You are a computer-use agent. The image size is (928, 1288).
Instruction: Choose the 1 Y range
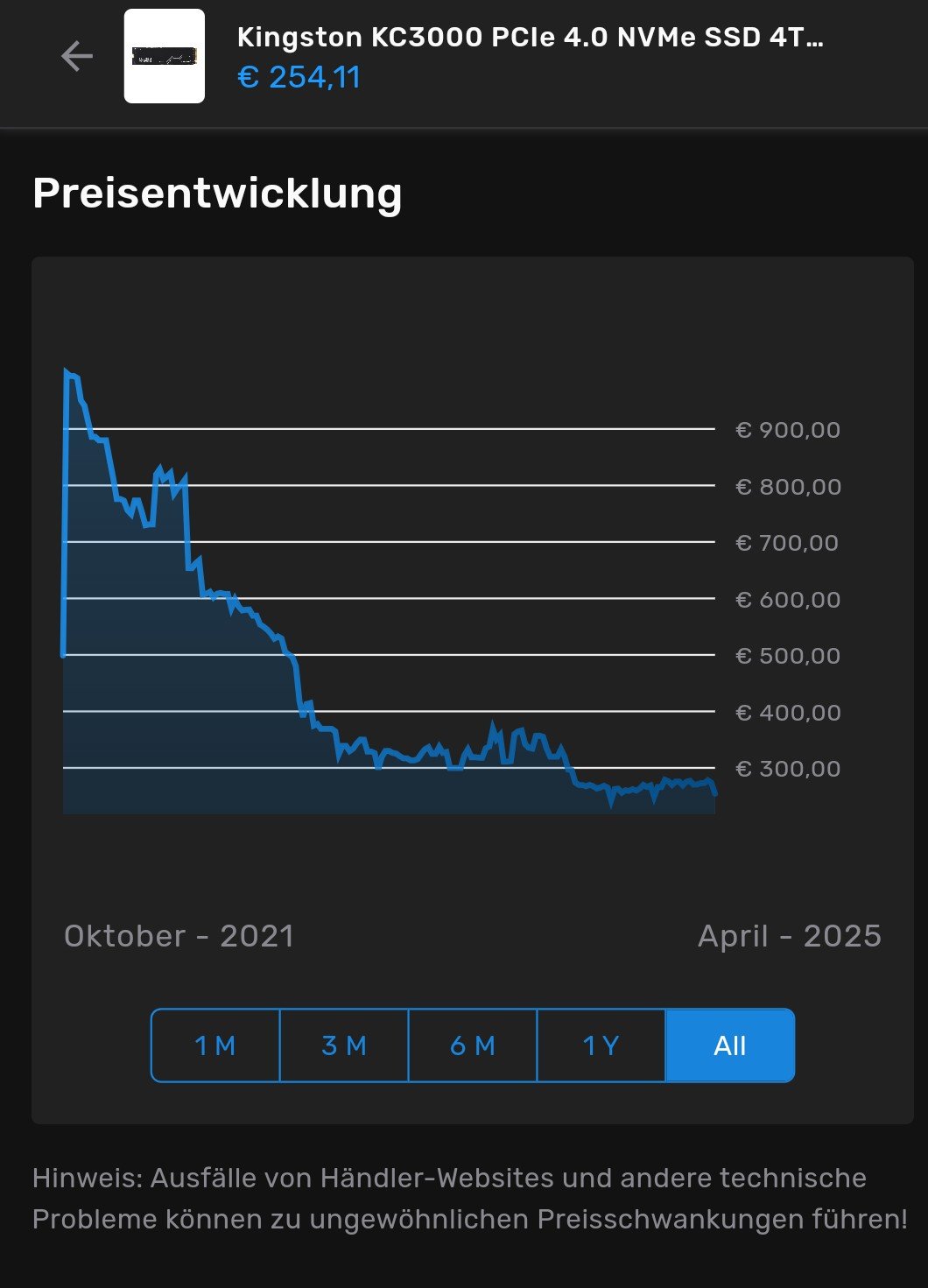601,1045
